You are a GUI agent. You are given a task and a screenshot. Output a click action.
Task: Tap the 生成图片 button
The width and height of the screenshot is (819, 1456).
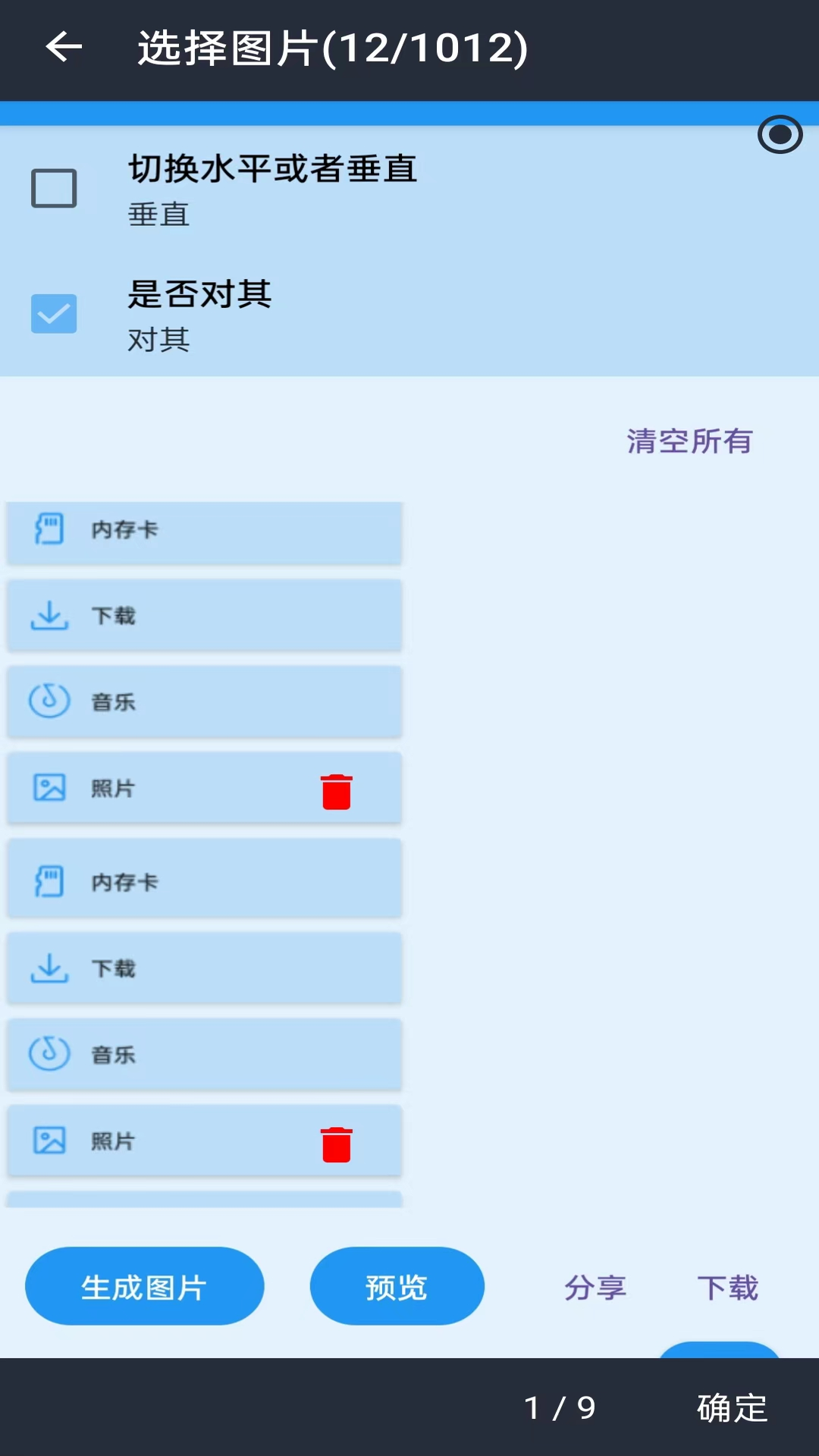[144, 1286]
